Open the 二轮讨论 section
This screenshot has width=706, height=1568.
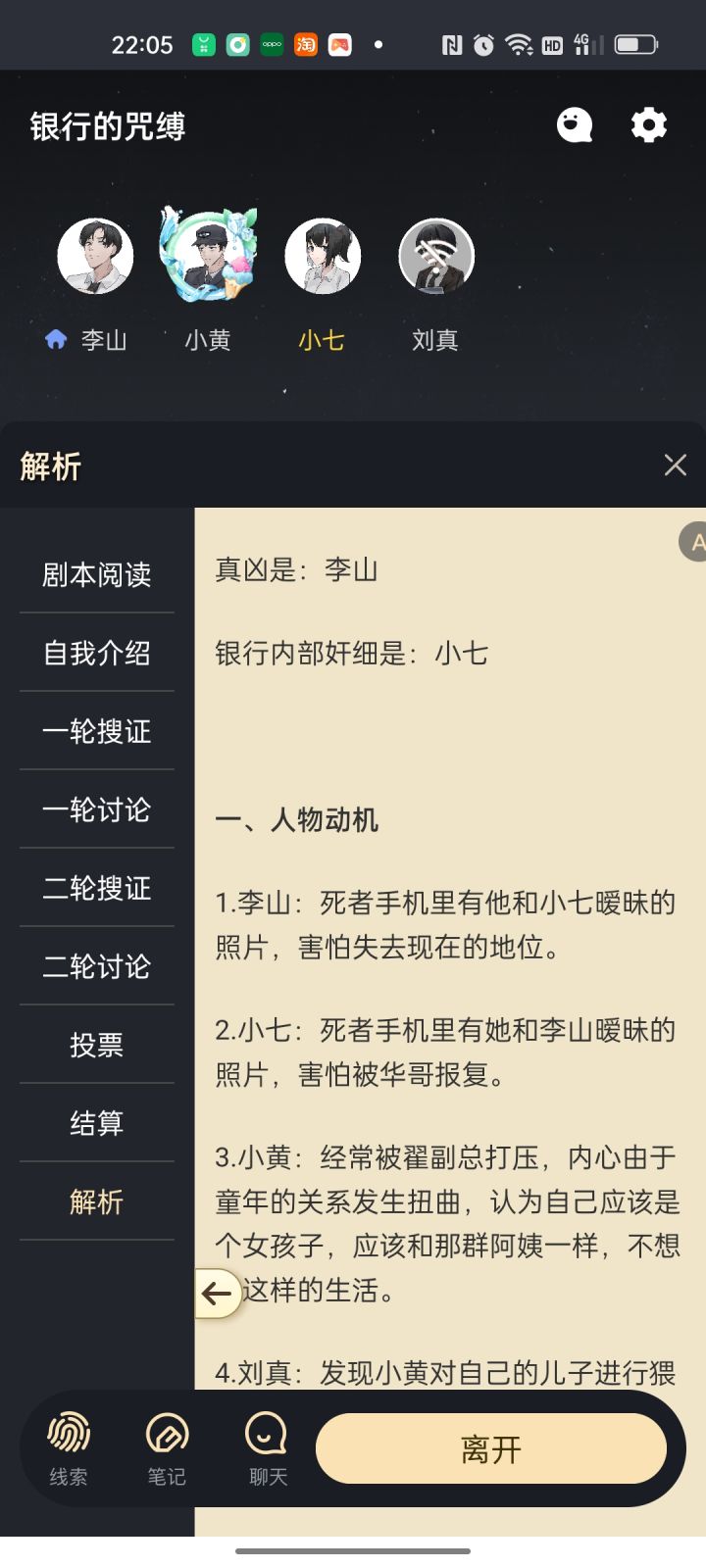tap(95, 966)
